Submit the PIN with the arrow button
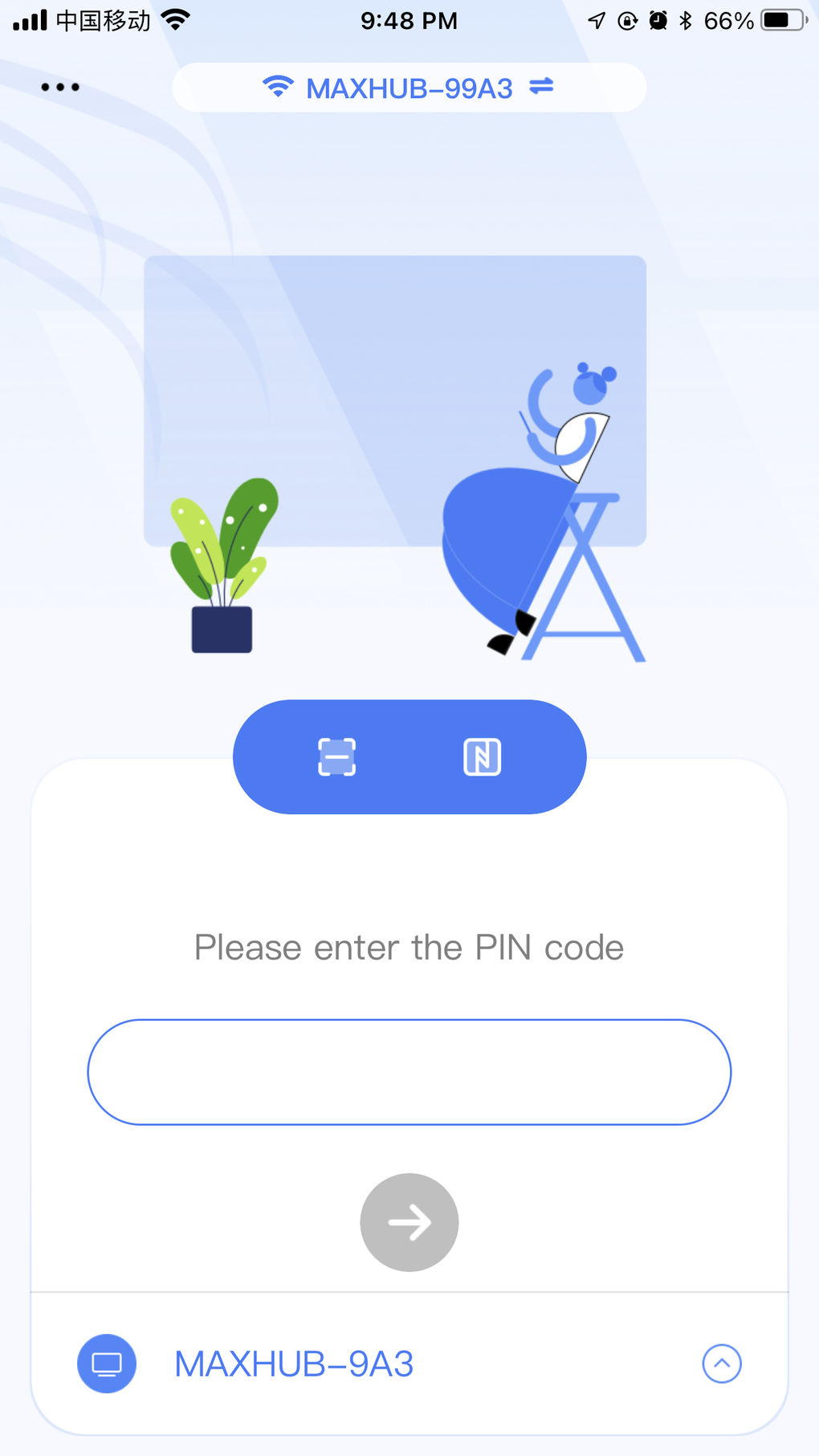 [x=409, y=1222]
